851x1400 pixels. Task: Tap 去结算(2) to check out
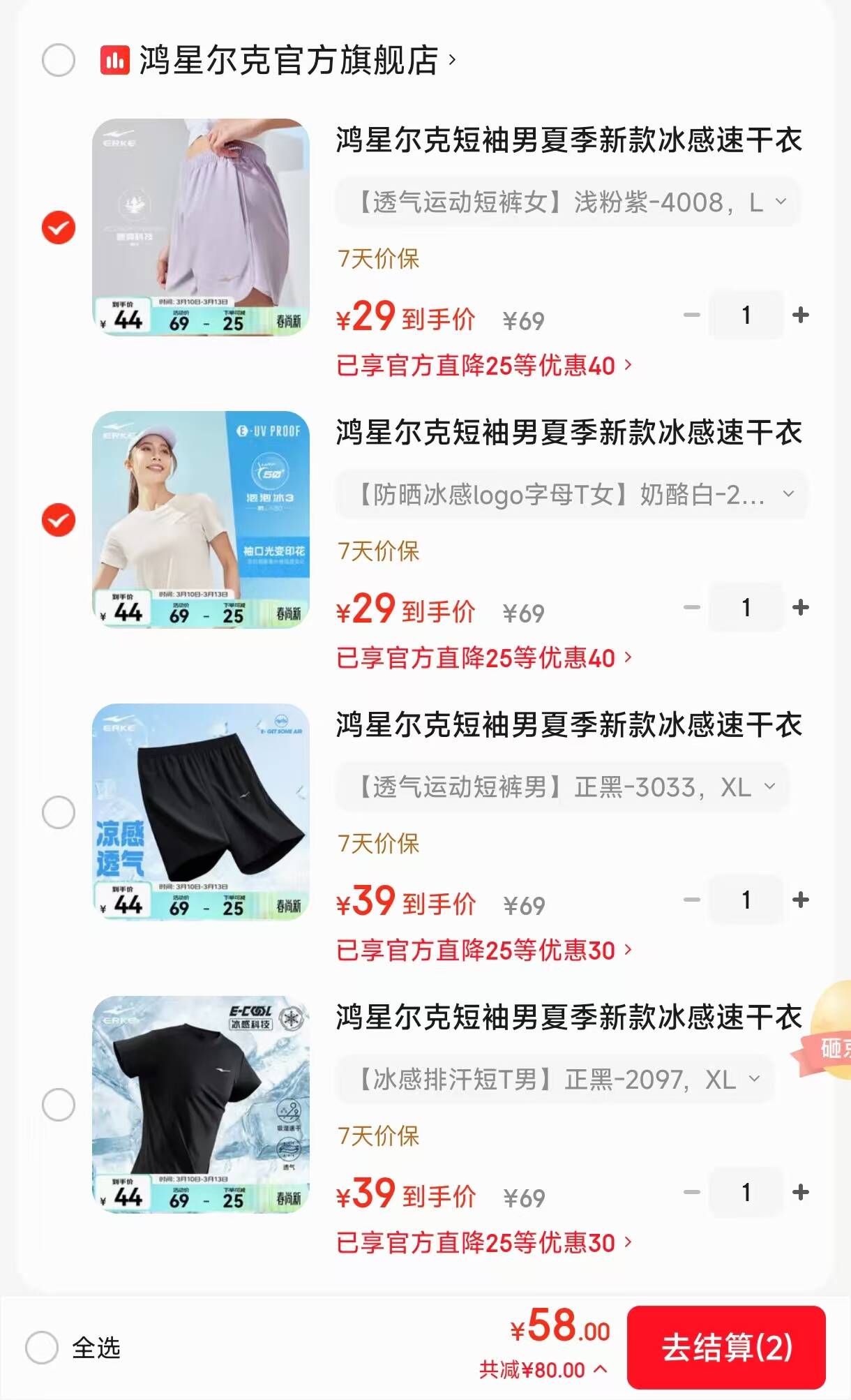pyautogui.click(x=726, y=1347)
